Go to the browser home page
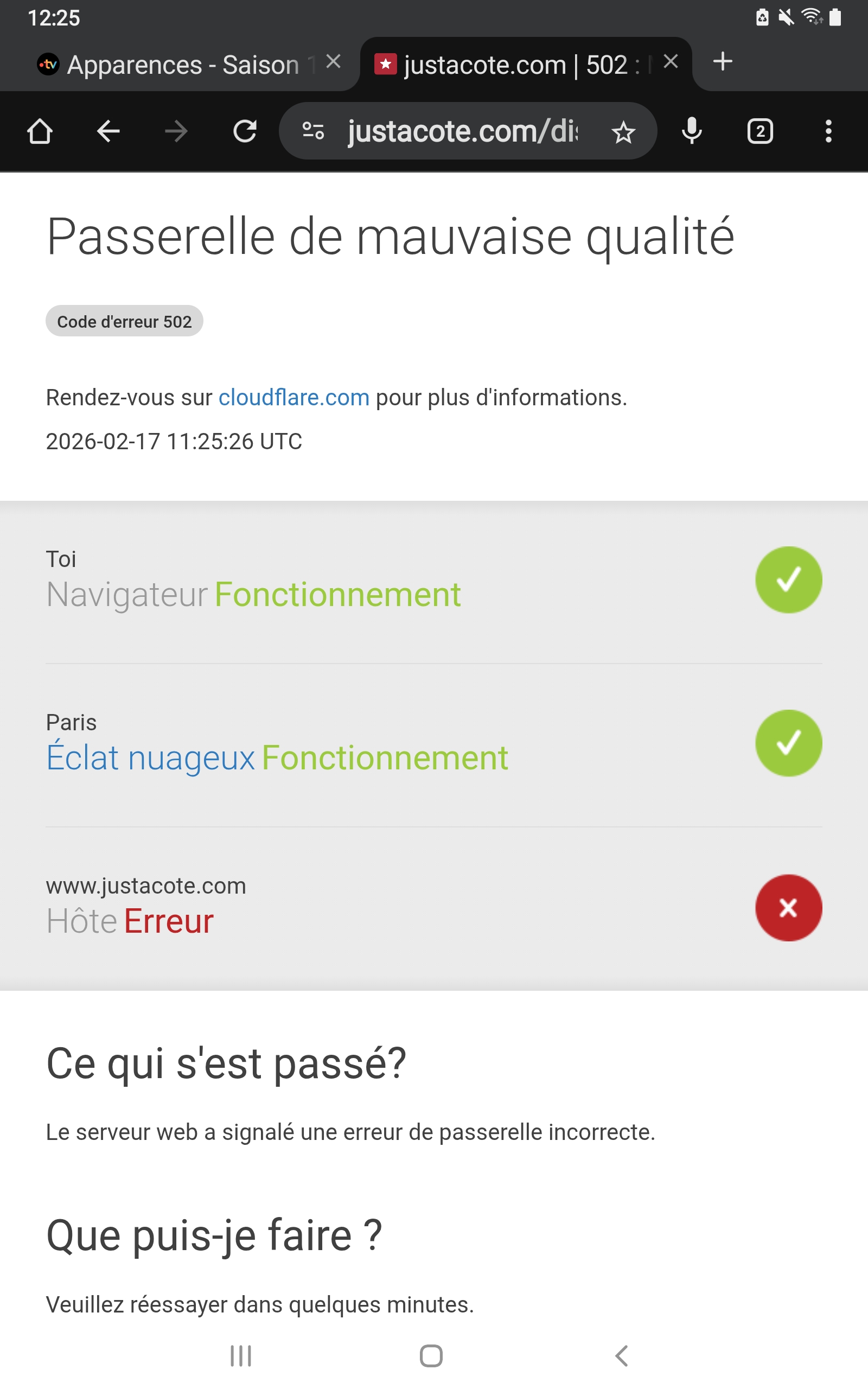This screenshot has width=868, height=1389. (x=40, y=131)
